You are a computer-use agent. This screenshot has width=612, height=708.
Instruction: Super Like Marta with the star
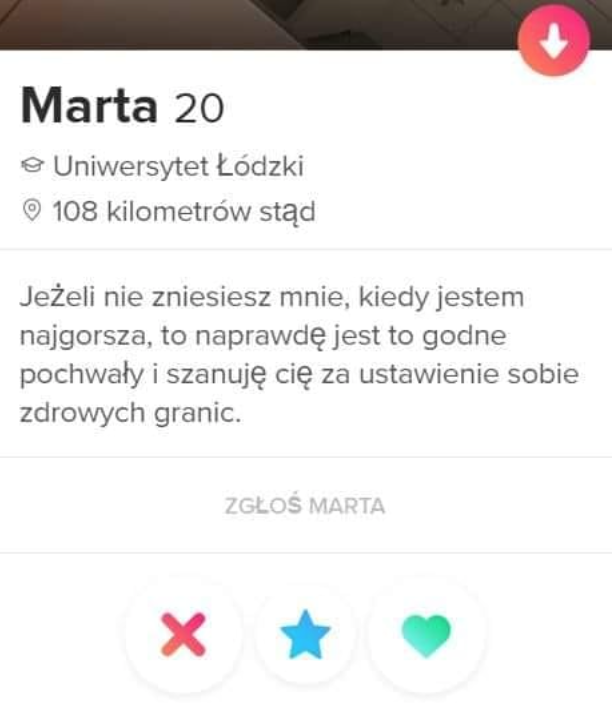(306, 634)
